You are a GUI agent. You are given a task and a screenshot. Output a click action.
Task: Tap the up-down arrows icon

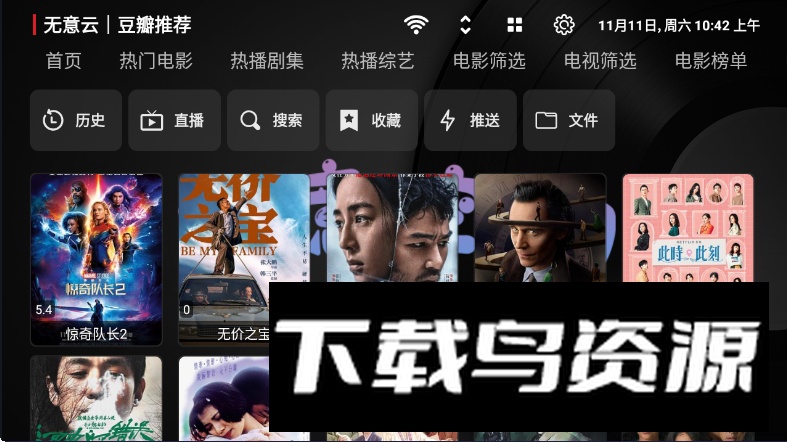pyautogui.click(x=465, y=25)
